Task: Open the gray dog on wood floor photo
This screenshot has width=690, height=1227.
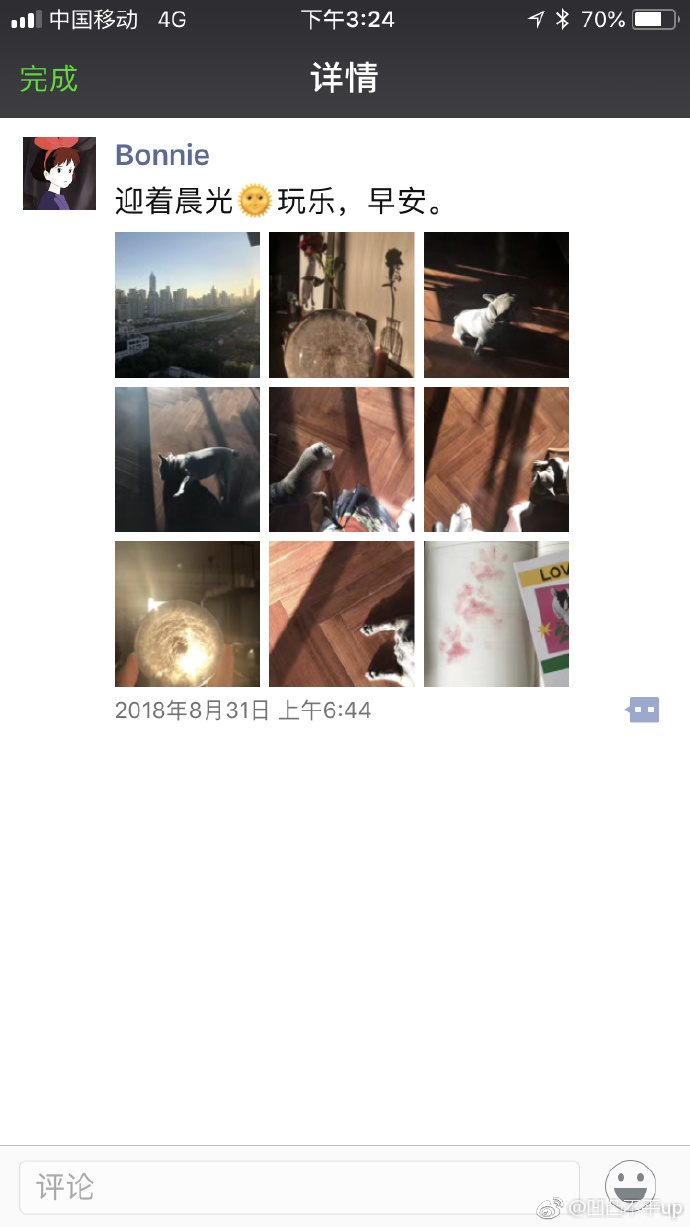Action: click(341, 459)
